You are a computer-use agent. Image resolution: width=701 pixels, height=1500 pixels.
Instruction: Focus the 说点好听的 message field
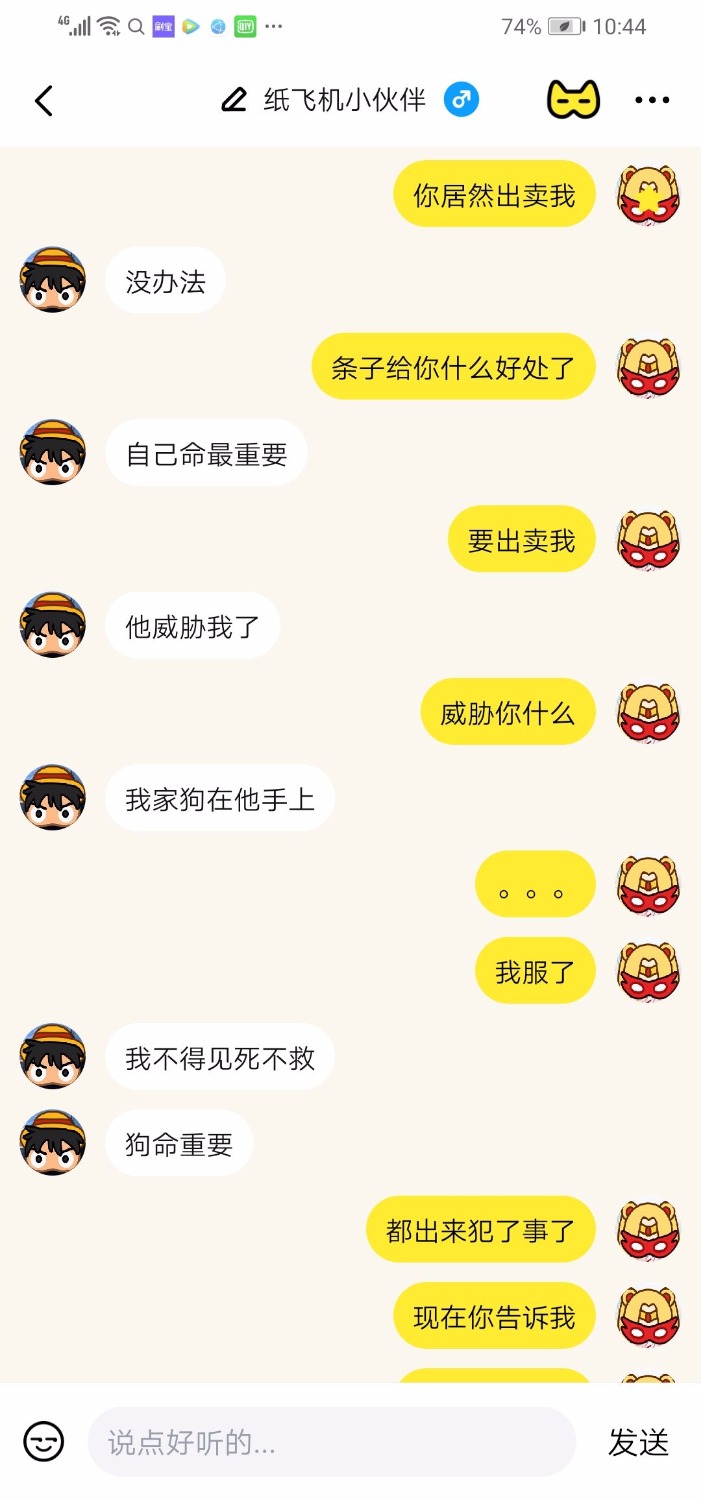pyautogui.click(x=330, y=1442)
